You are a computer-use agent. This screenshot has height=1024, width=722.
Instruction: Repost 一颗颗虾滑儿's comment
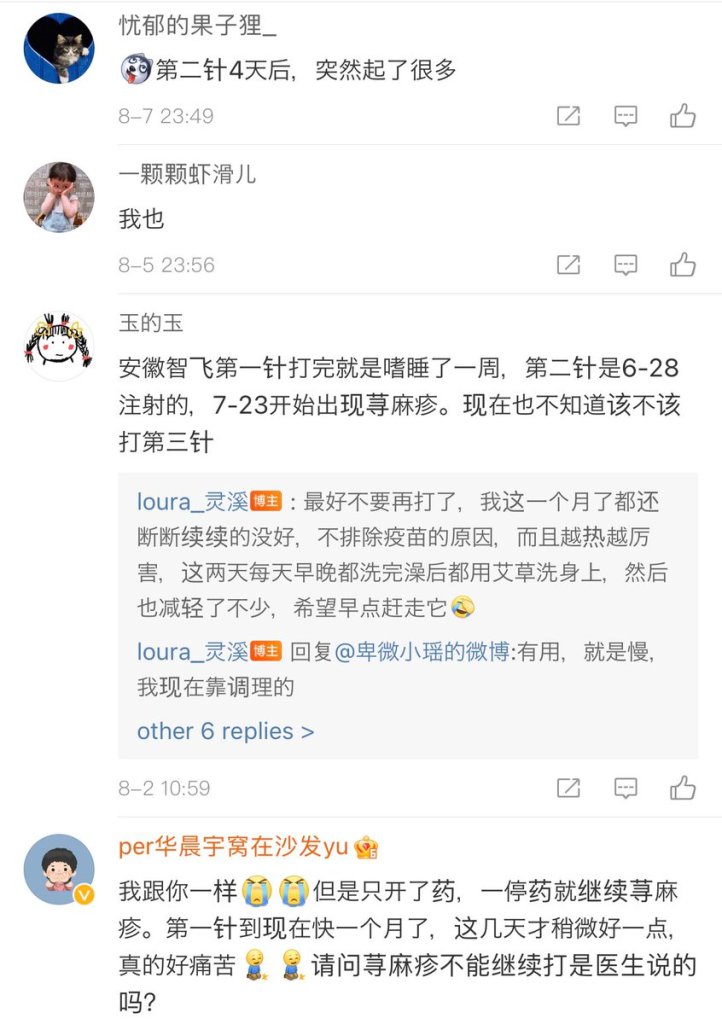click(568, 265)
